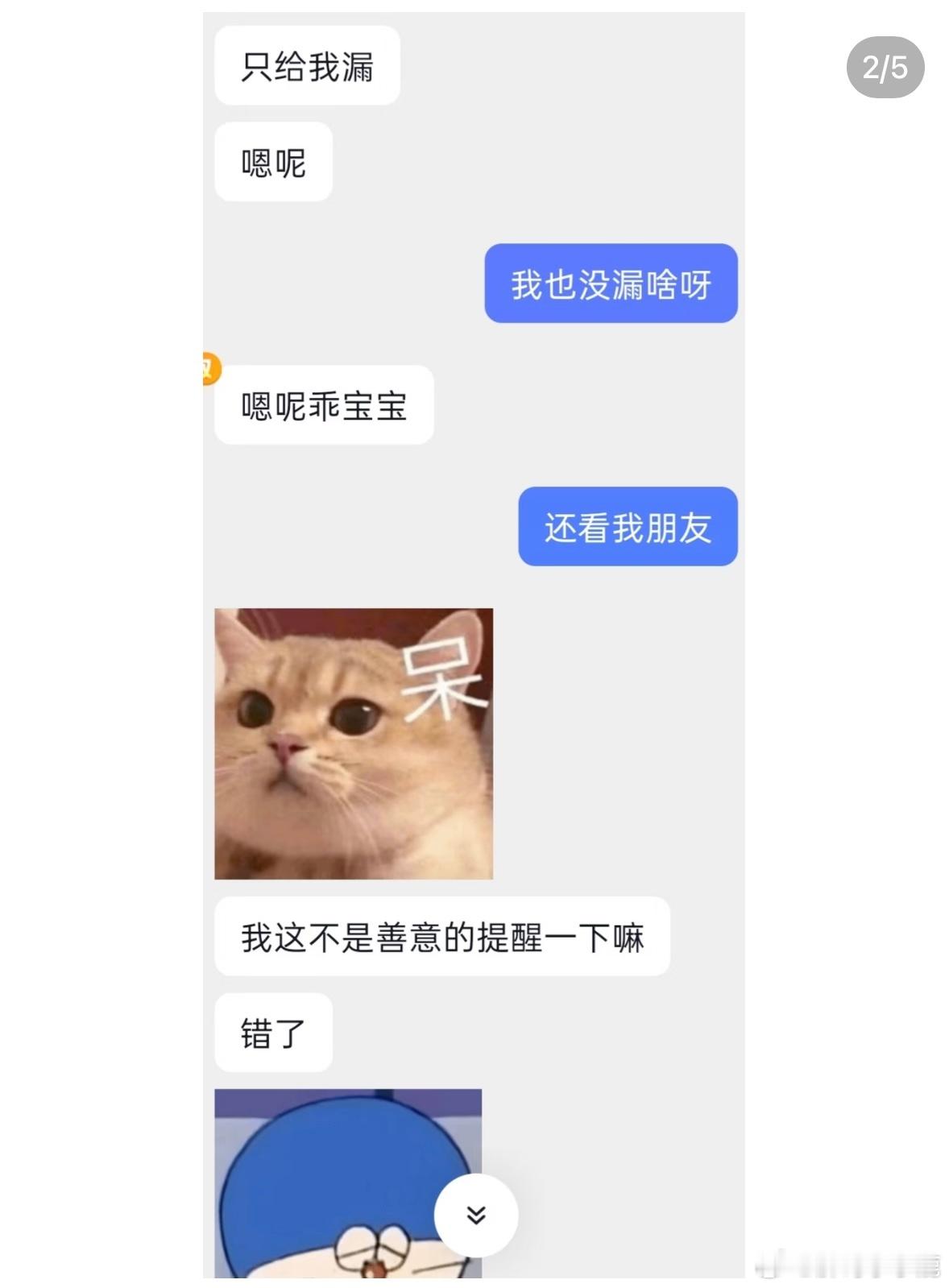949x1288 pixels.
Task: Tap the blue 我也没漏啥呀 message
Action: (x=610, y=285)
